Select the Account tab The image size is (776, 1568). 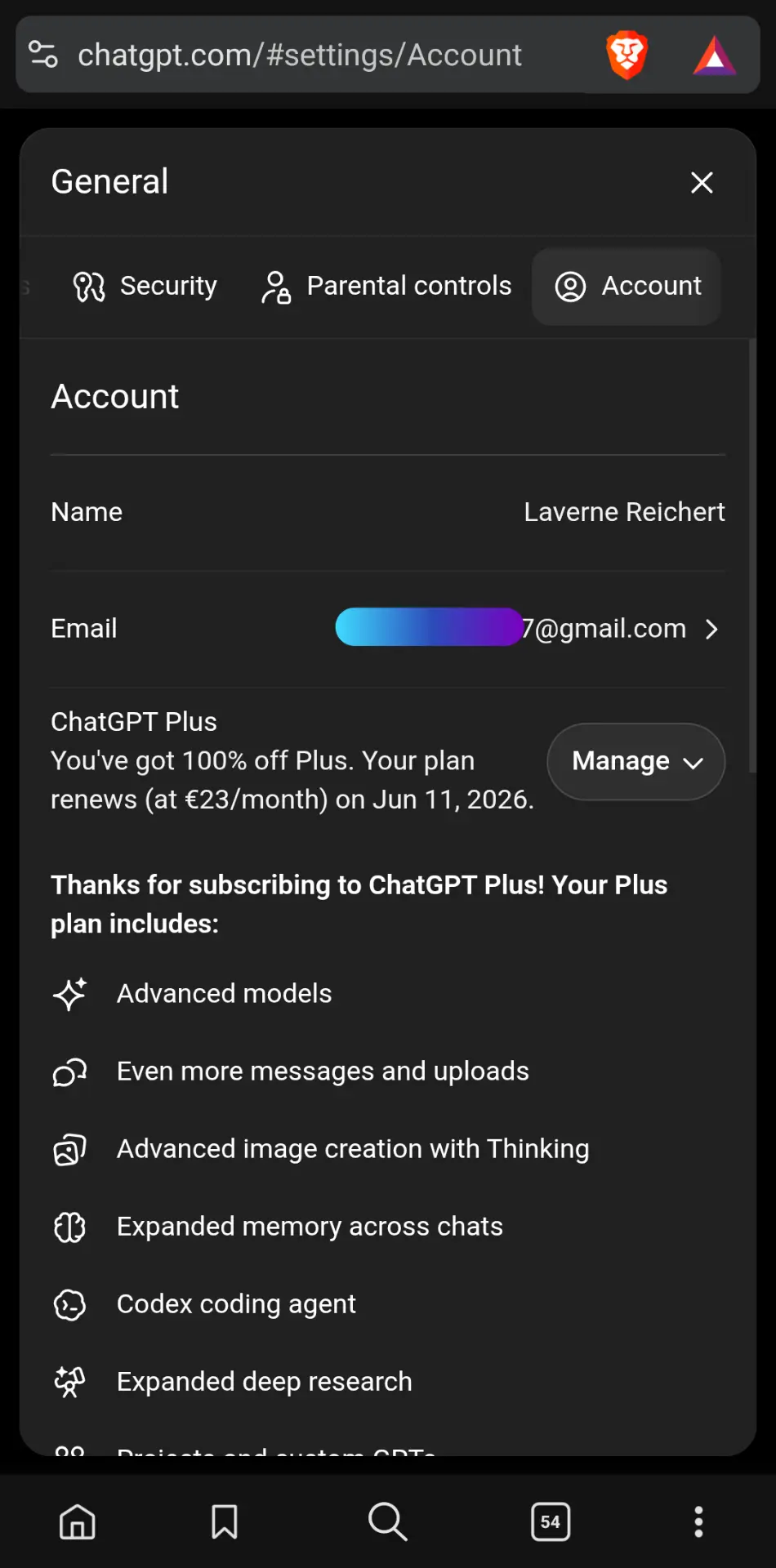point(627,287)
